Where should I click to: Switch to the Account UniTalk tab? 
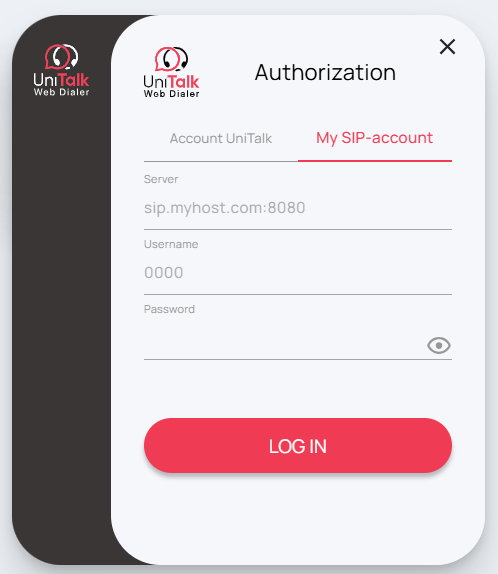click(221, 138)
